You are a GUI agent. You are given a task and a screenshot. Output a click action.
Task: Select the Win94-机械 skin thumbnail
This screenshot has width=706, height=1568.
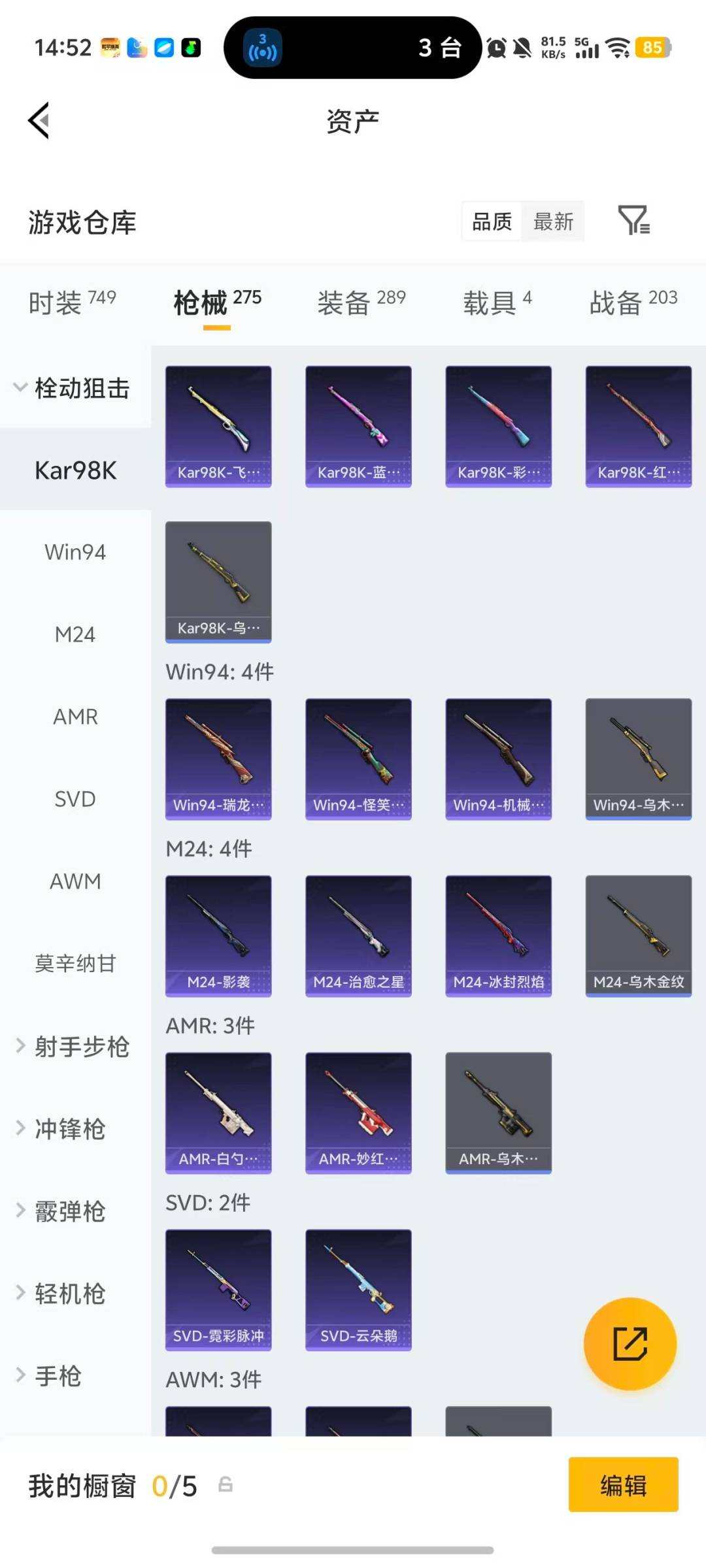(498, 757)
